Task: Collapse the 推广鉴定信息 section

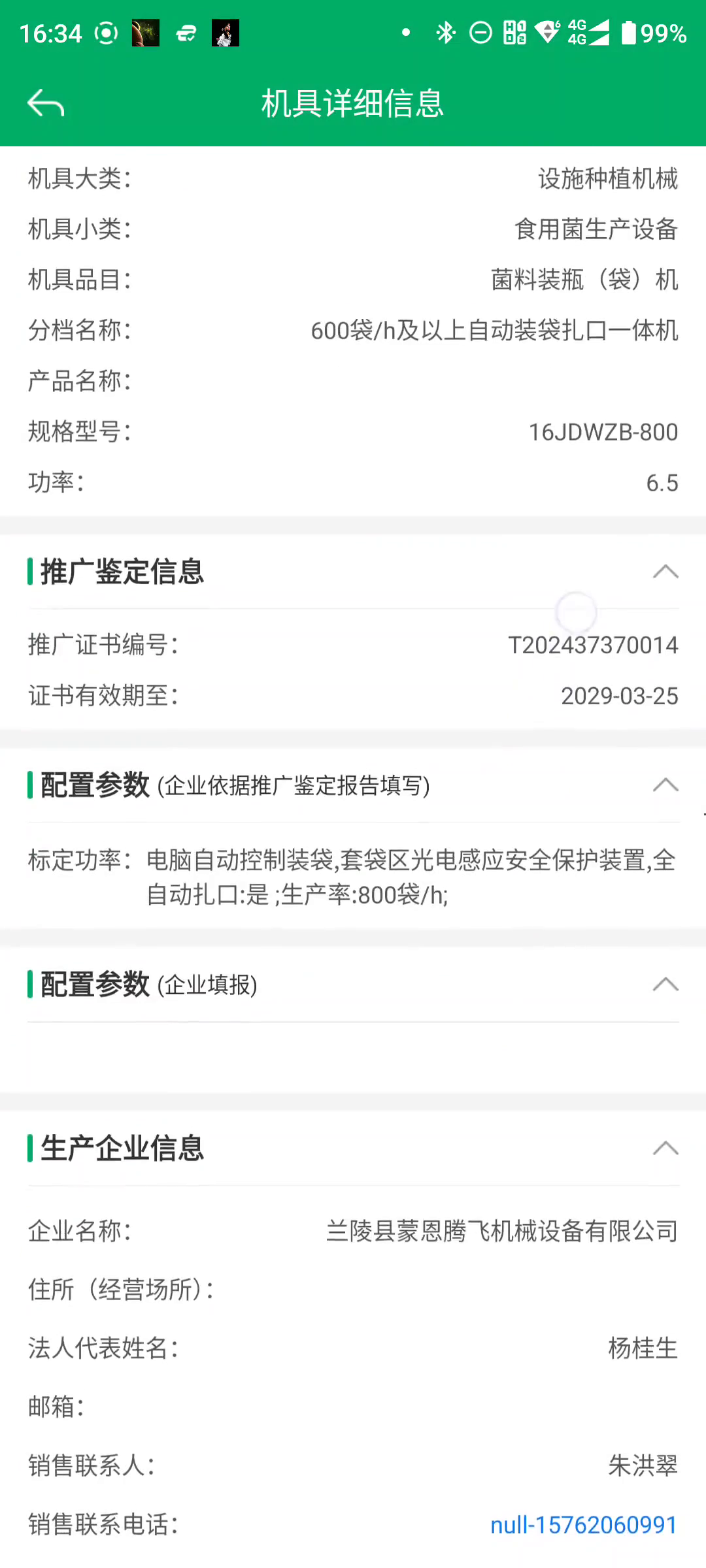Action: (665, 572)
